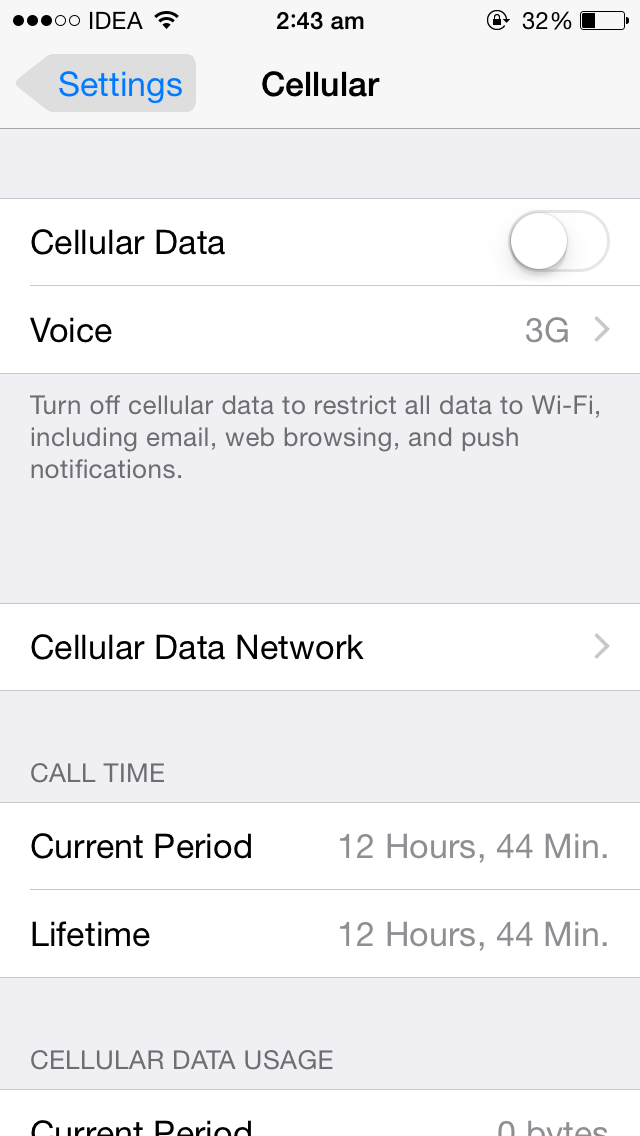Enable the Cellular Data switch
This screenshot has width=640, height=1136.
point(559,241)
